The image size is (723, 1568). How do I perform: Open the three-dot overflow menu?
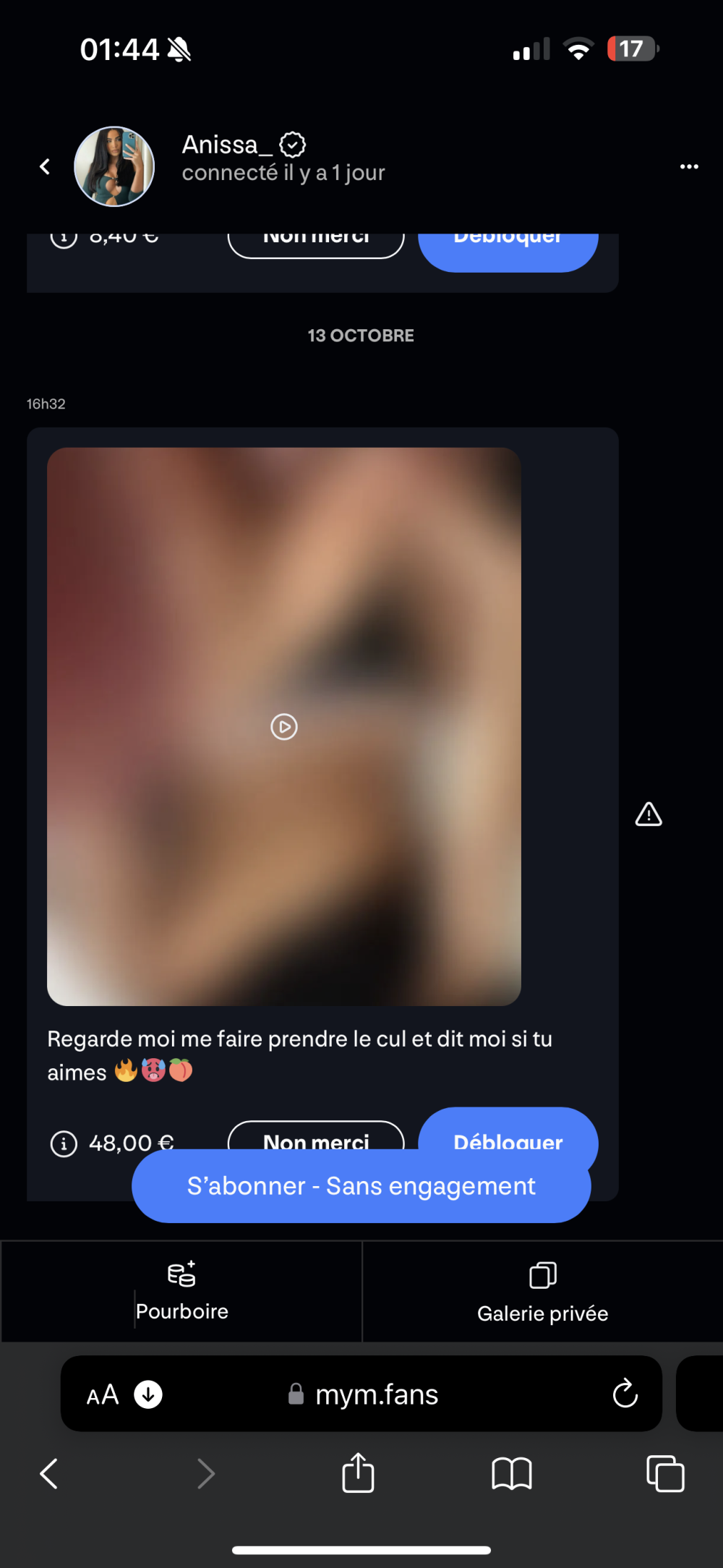689,167
